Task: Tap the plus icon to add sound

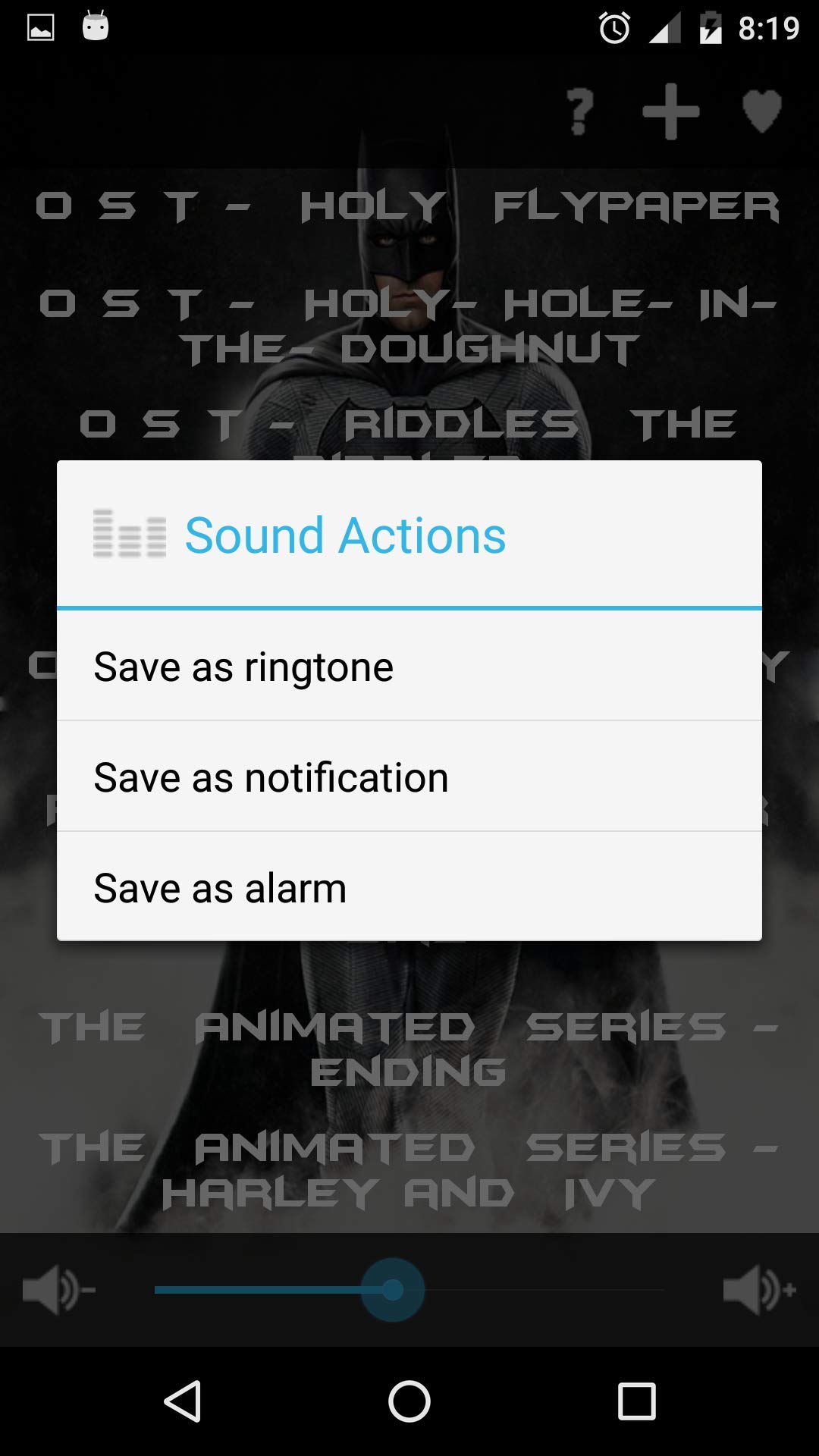Action: click(x=670, y=111)
